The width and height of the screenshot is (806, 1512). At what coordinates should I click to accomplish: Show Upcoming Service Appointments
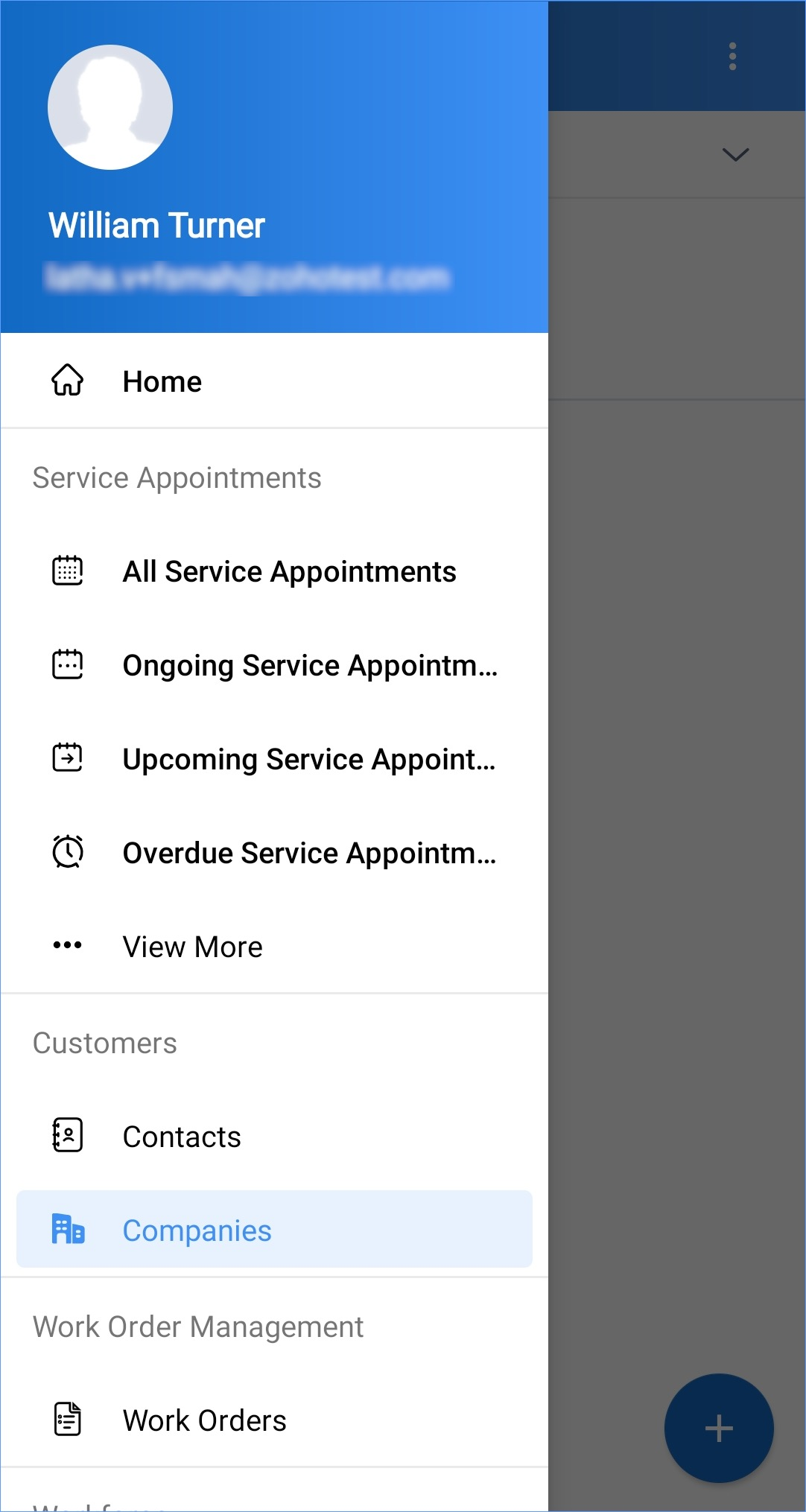click(308, 759)
